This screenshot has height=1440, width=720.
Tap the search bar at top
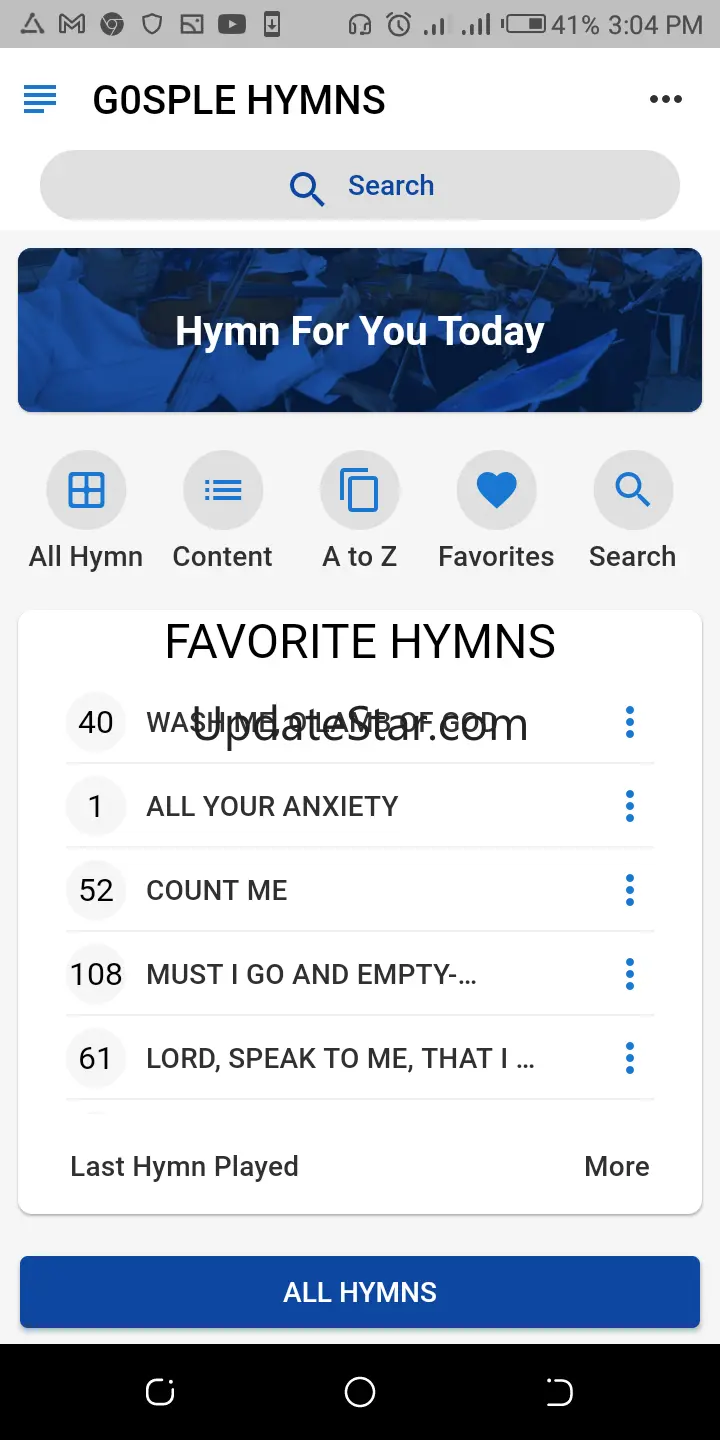point(360,185)
